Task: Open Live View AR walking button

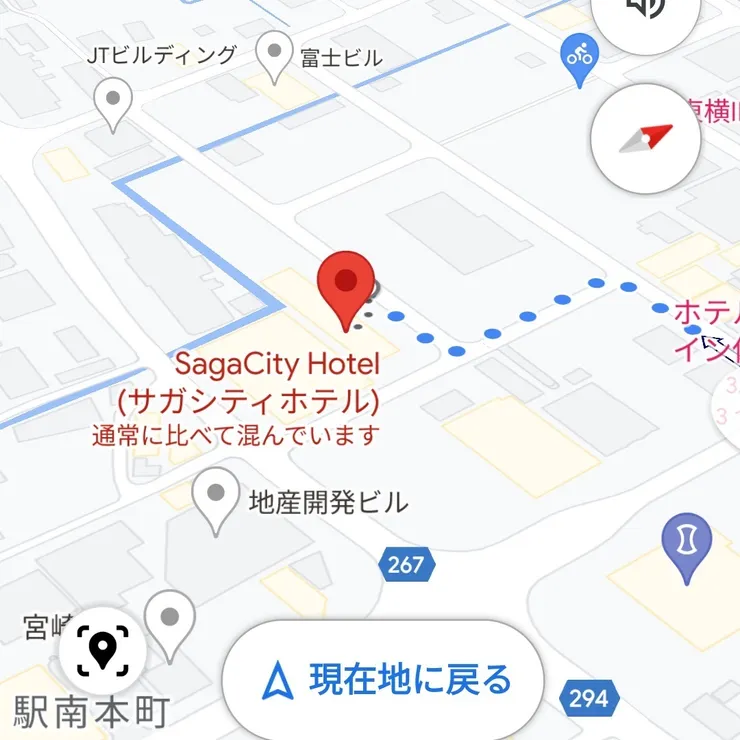Action: pos(102,651)
